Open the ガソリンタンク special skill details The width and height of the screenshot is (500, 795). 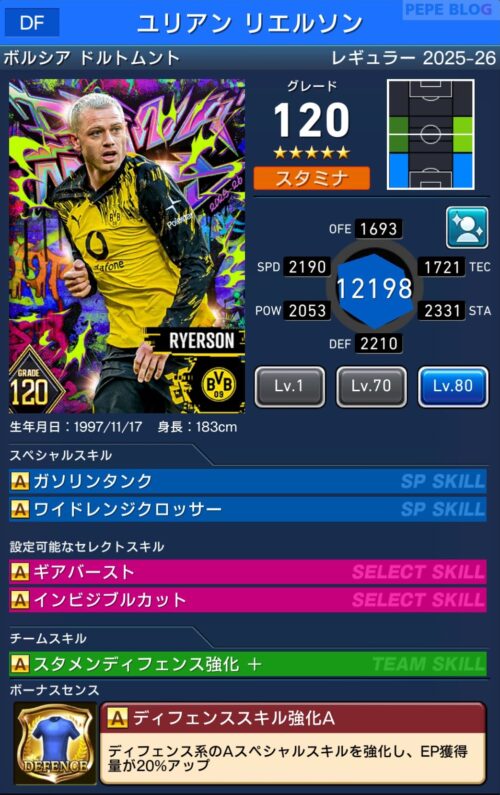[248, 481]
